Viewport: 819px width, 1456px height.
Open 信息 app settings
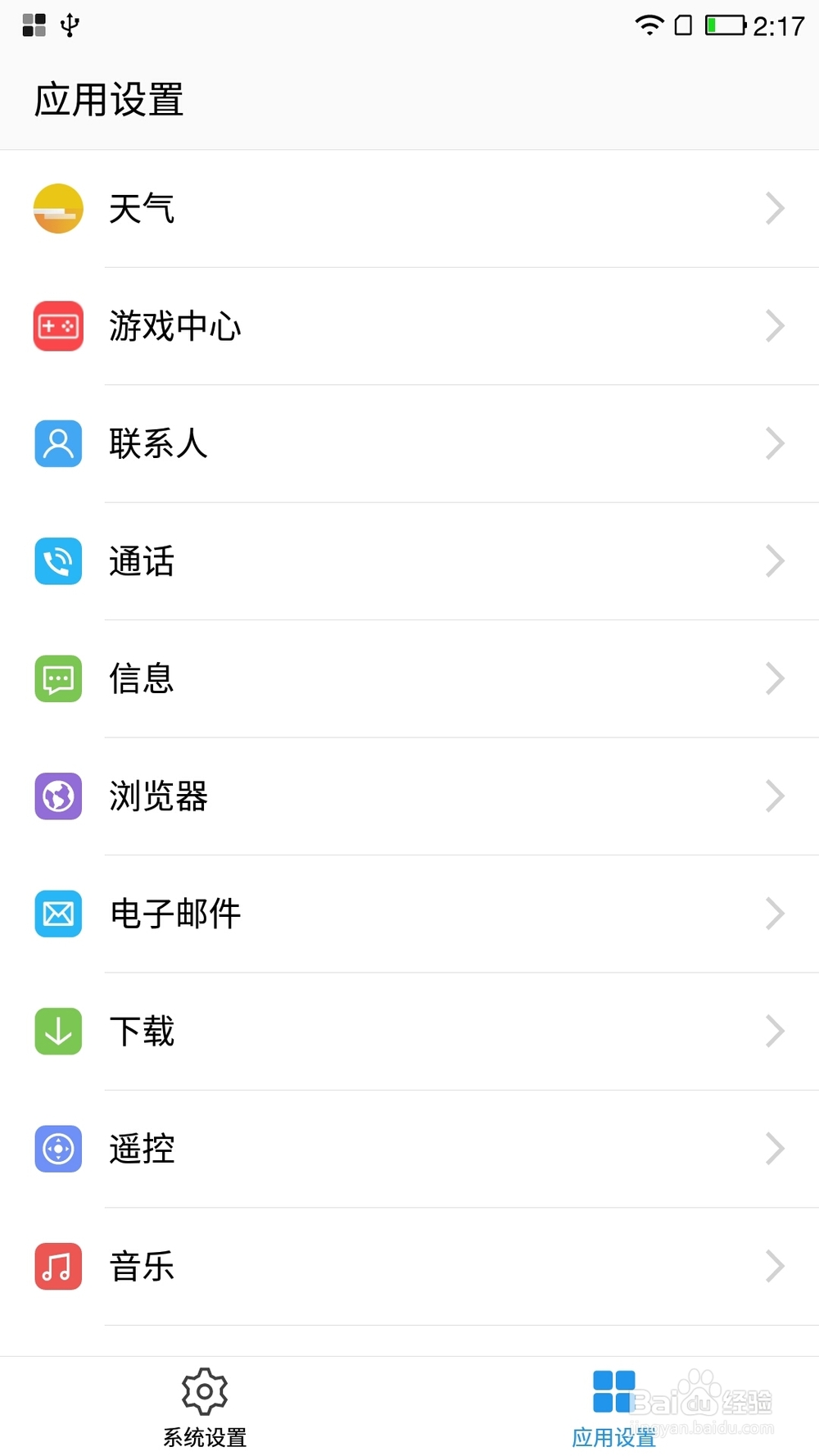pyautogui.click(x=409, y=678)
